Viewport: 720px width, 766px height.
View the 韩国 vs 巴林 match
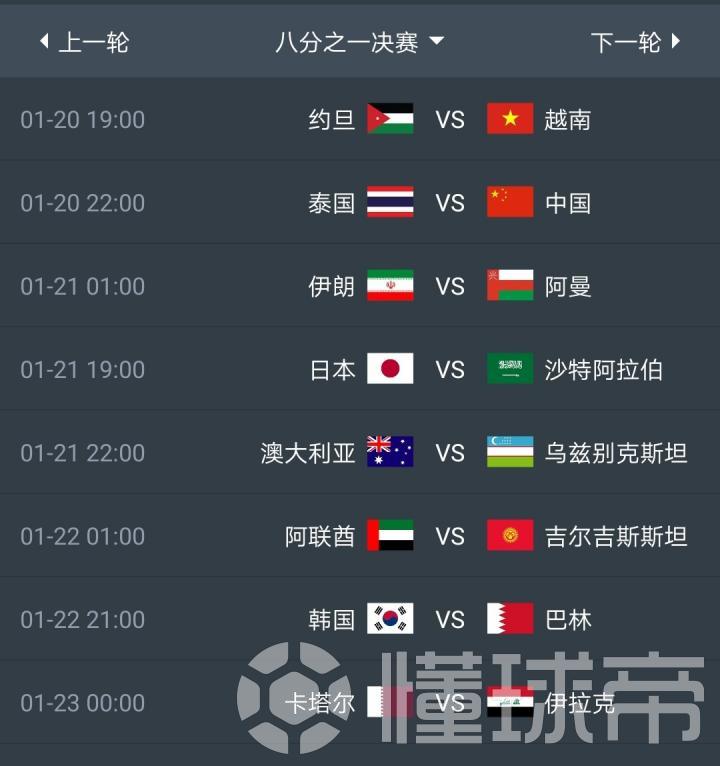450,620
